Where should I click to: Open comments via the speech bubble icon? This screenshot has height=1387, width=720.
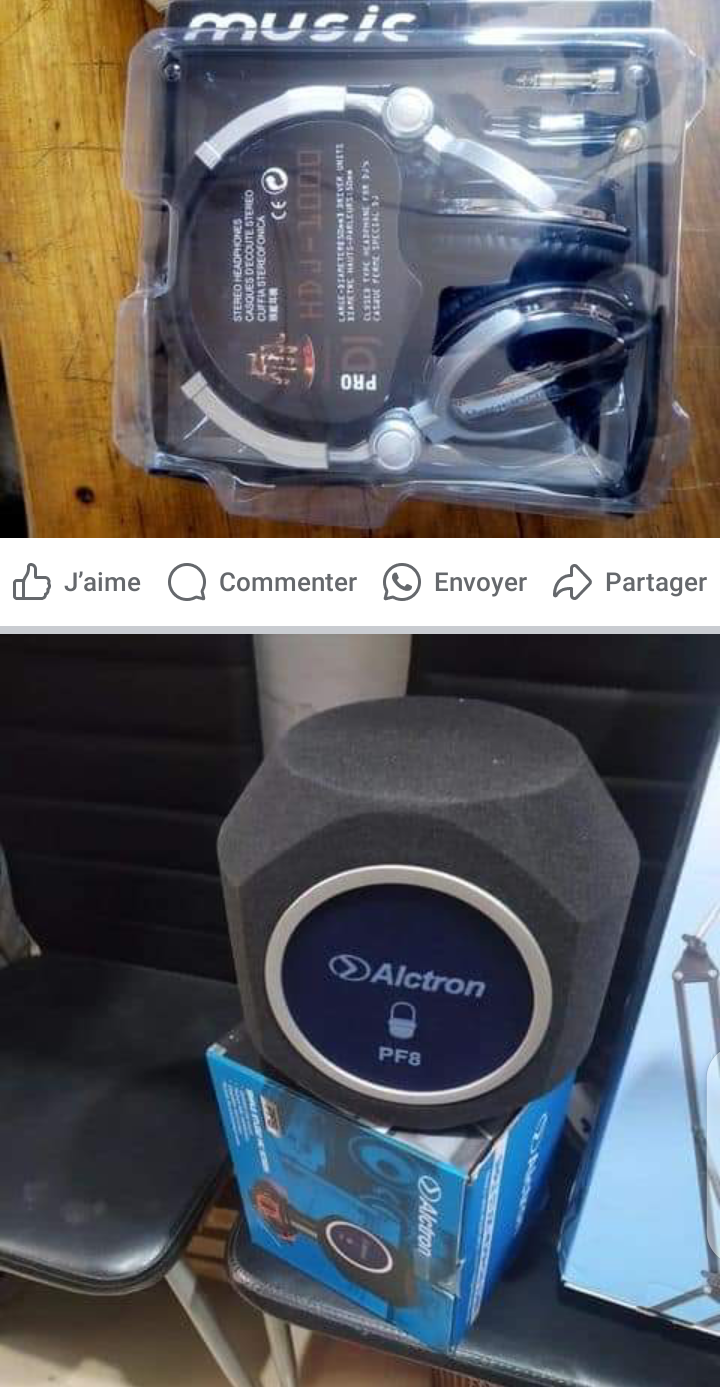pos(188,582)
